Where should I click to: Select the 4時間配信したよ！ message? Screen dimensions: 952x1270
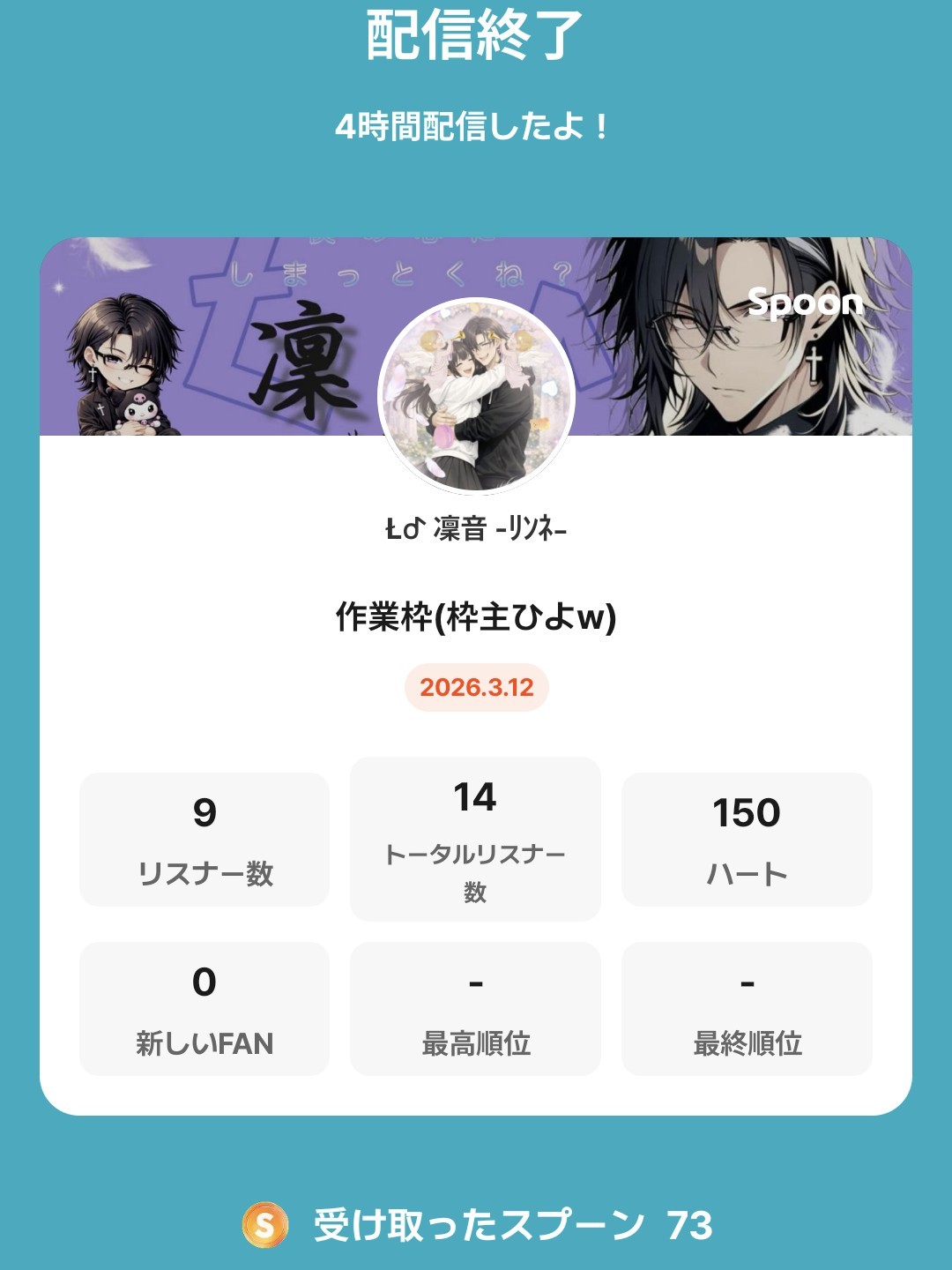tap(476, 126)
